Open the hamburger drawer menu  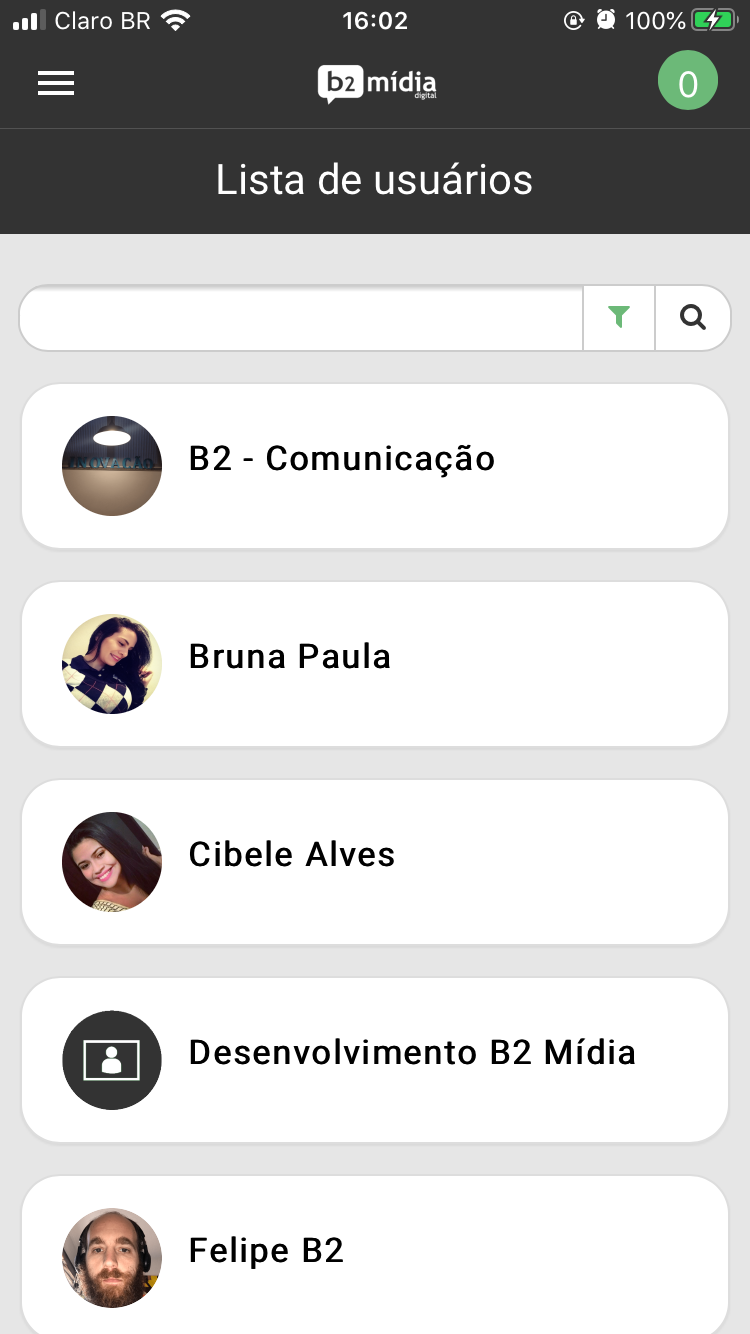coord(56,84)
